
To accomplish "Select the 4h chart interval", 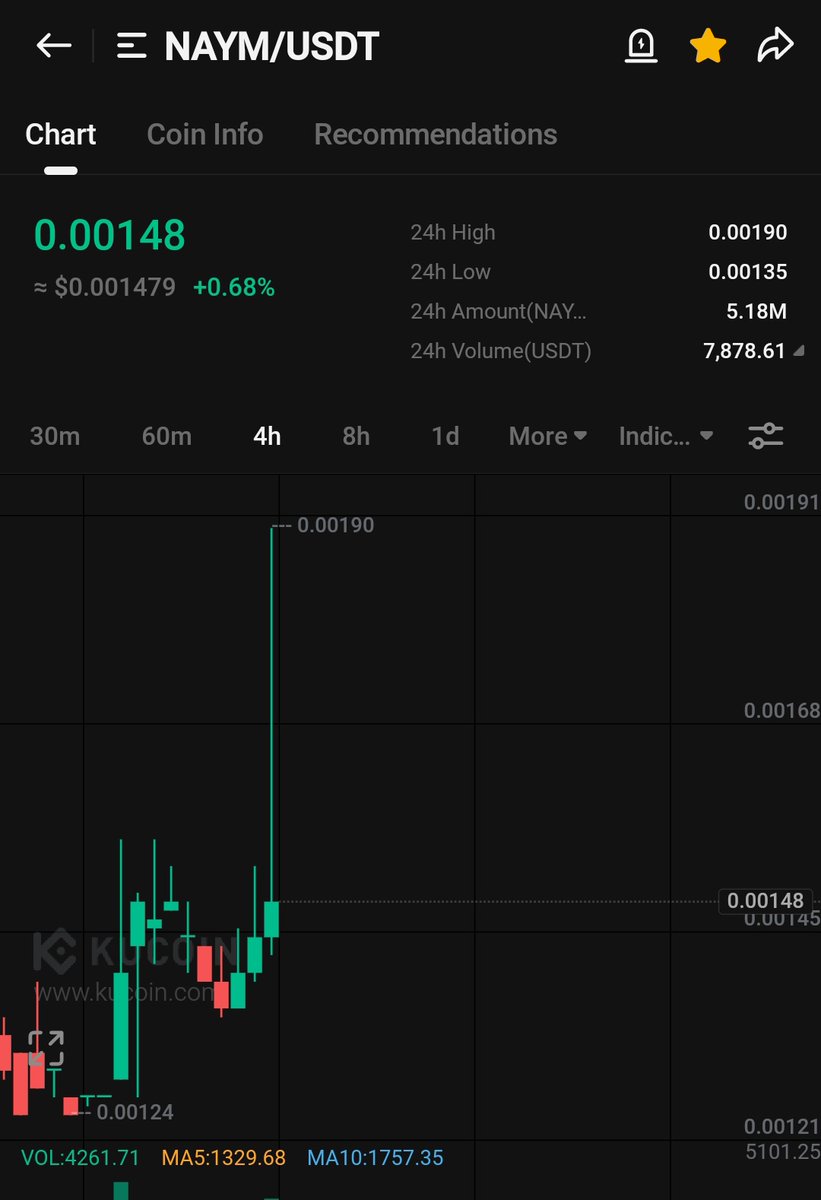I will point(267,436).
